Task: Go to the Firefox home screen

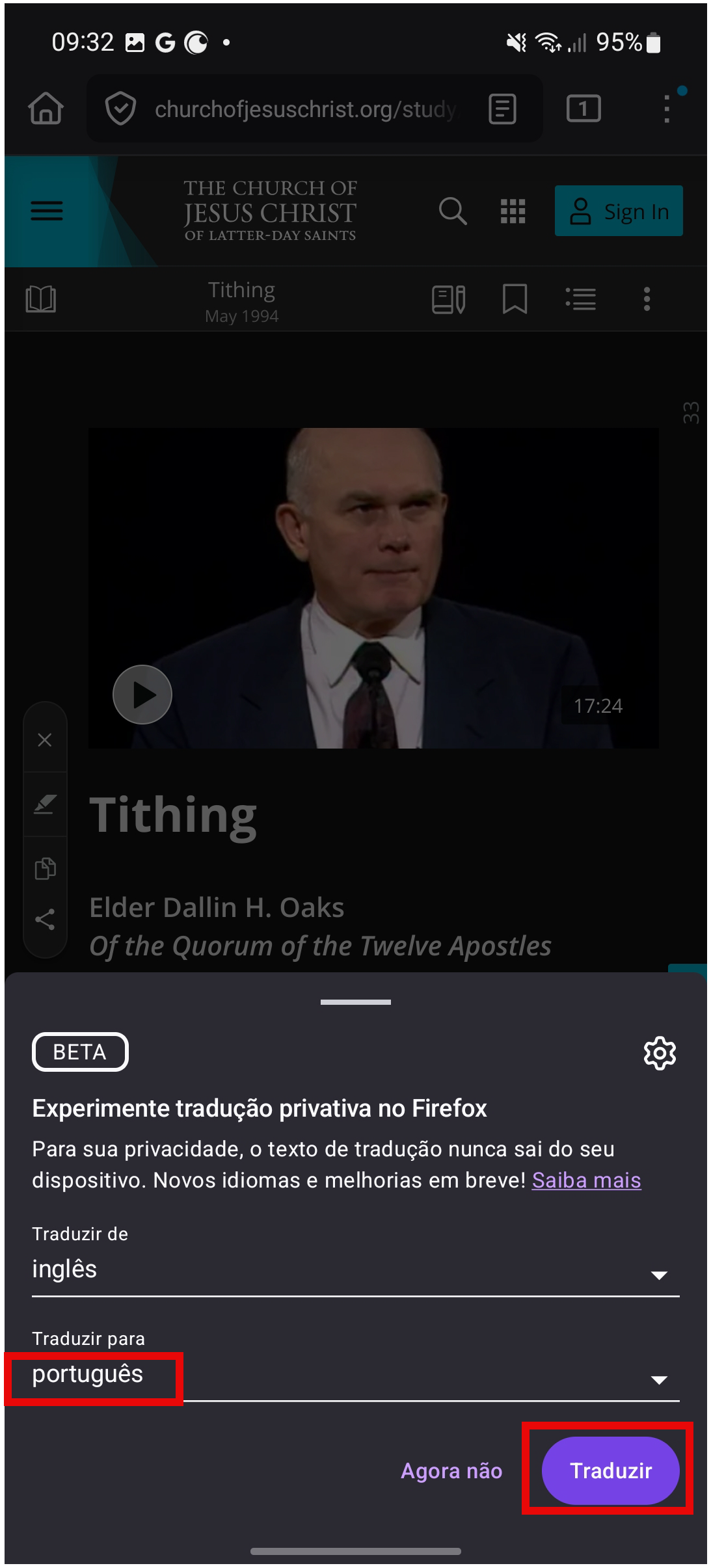Action: click(46, 108)
